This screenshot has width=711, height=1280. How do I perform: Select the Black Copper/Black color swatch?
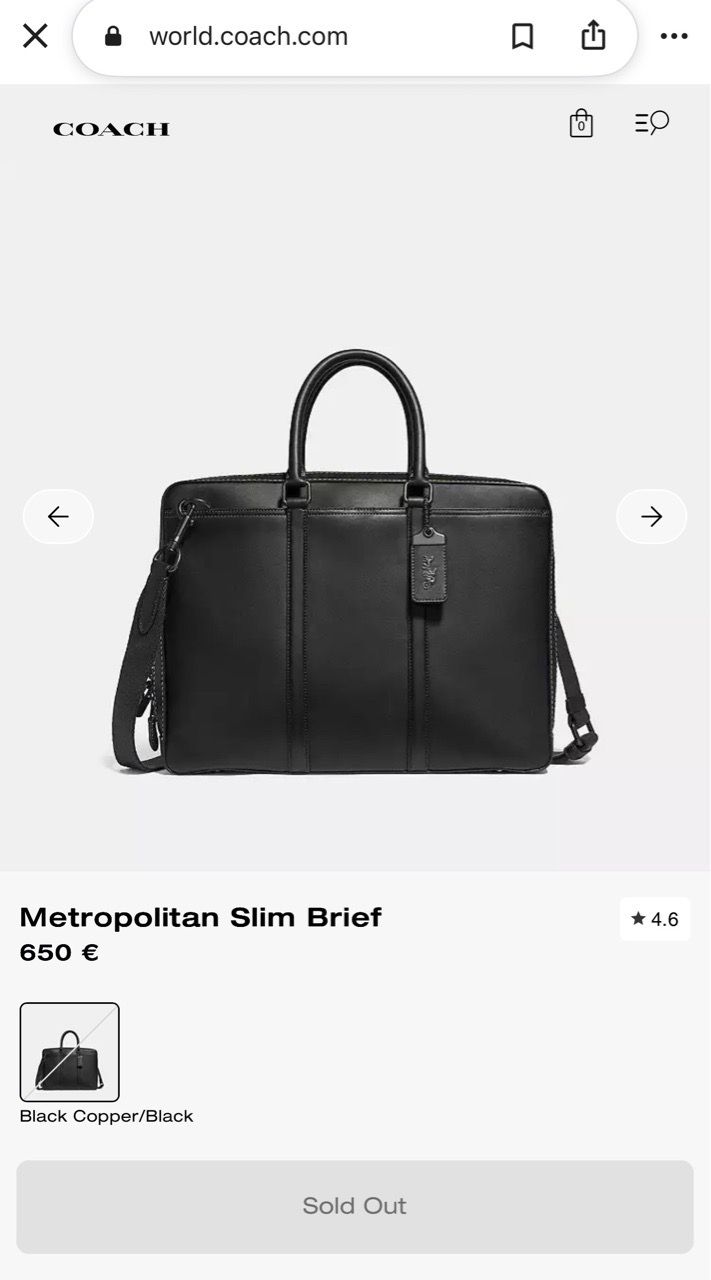[70, 1052]
